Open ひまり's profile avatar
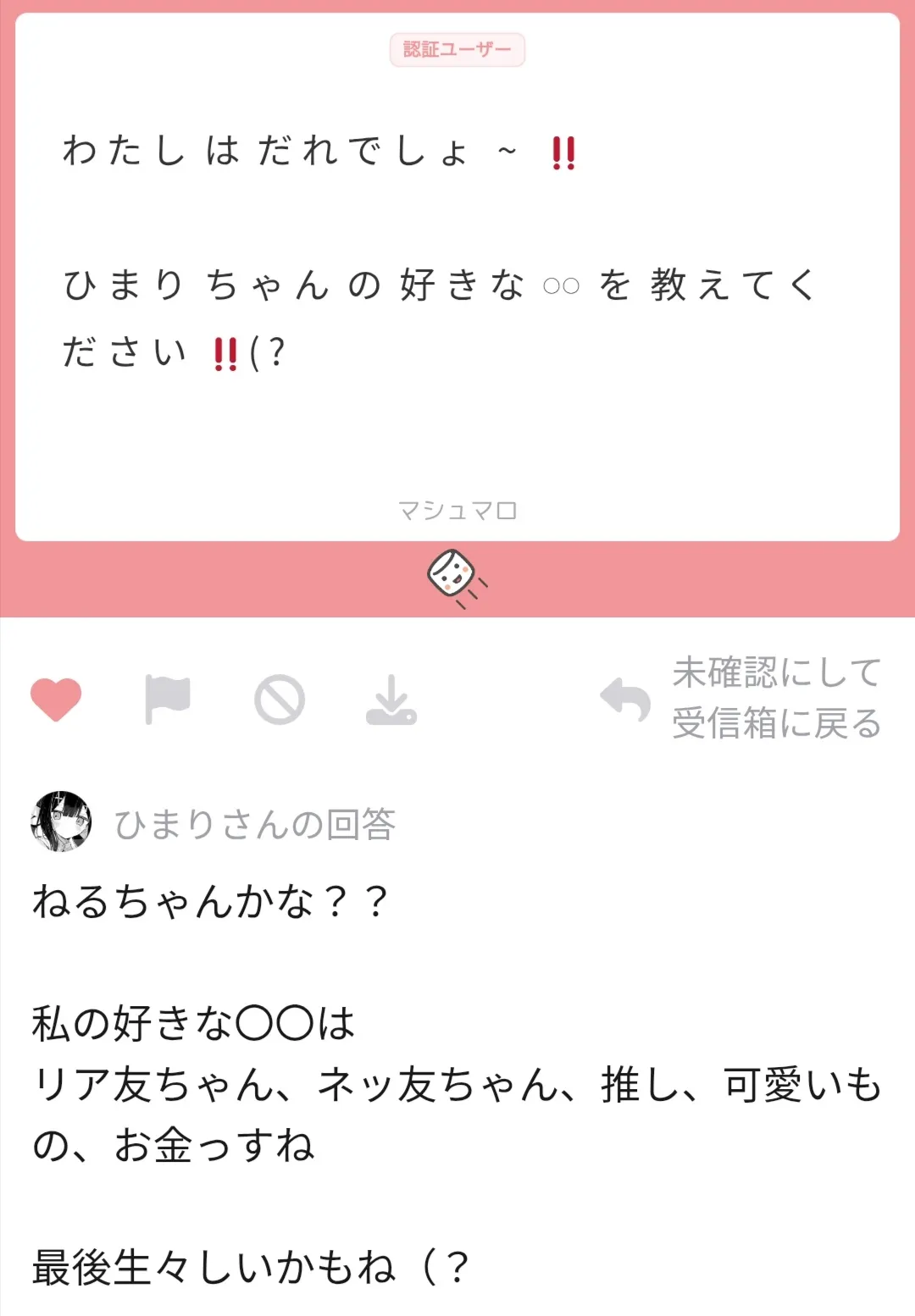Viewport: 915px width, 1316px height. (61, 821)
